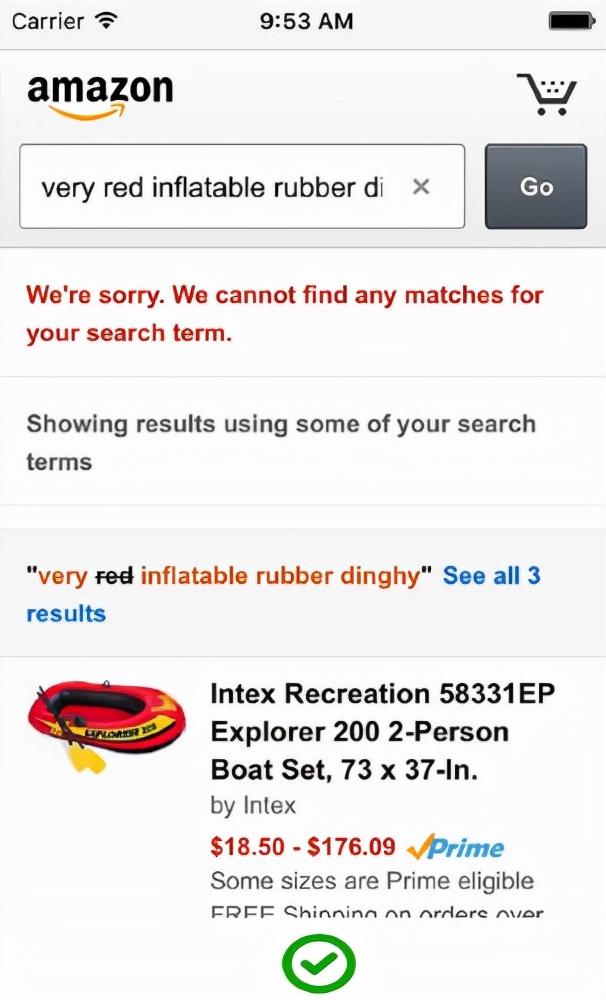Submit search with the Go button
Viewport: 606px width, 1000px height.
click(x=536, y=187)
